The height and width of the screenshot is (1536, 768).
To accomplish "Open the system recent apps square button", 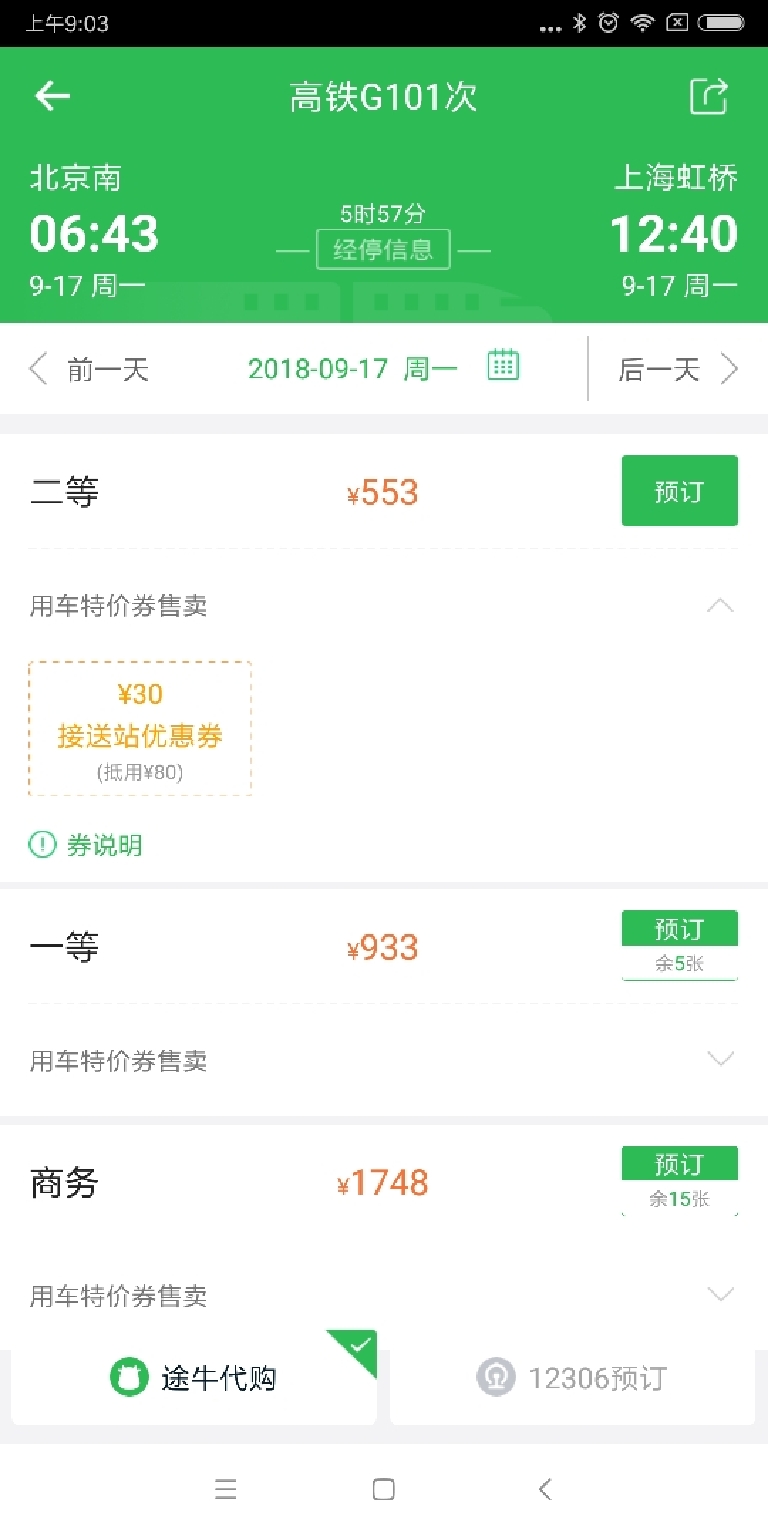I will coord(383,1489).
